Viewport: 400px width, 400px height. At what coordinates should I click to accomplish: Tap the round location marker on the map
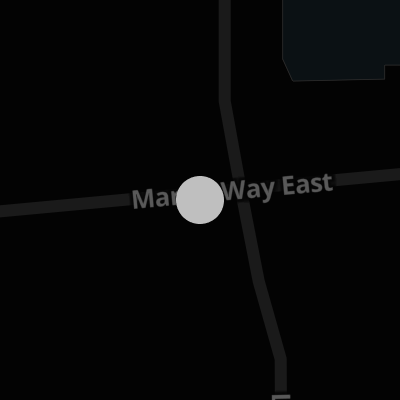(200, 200)
